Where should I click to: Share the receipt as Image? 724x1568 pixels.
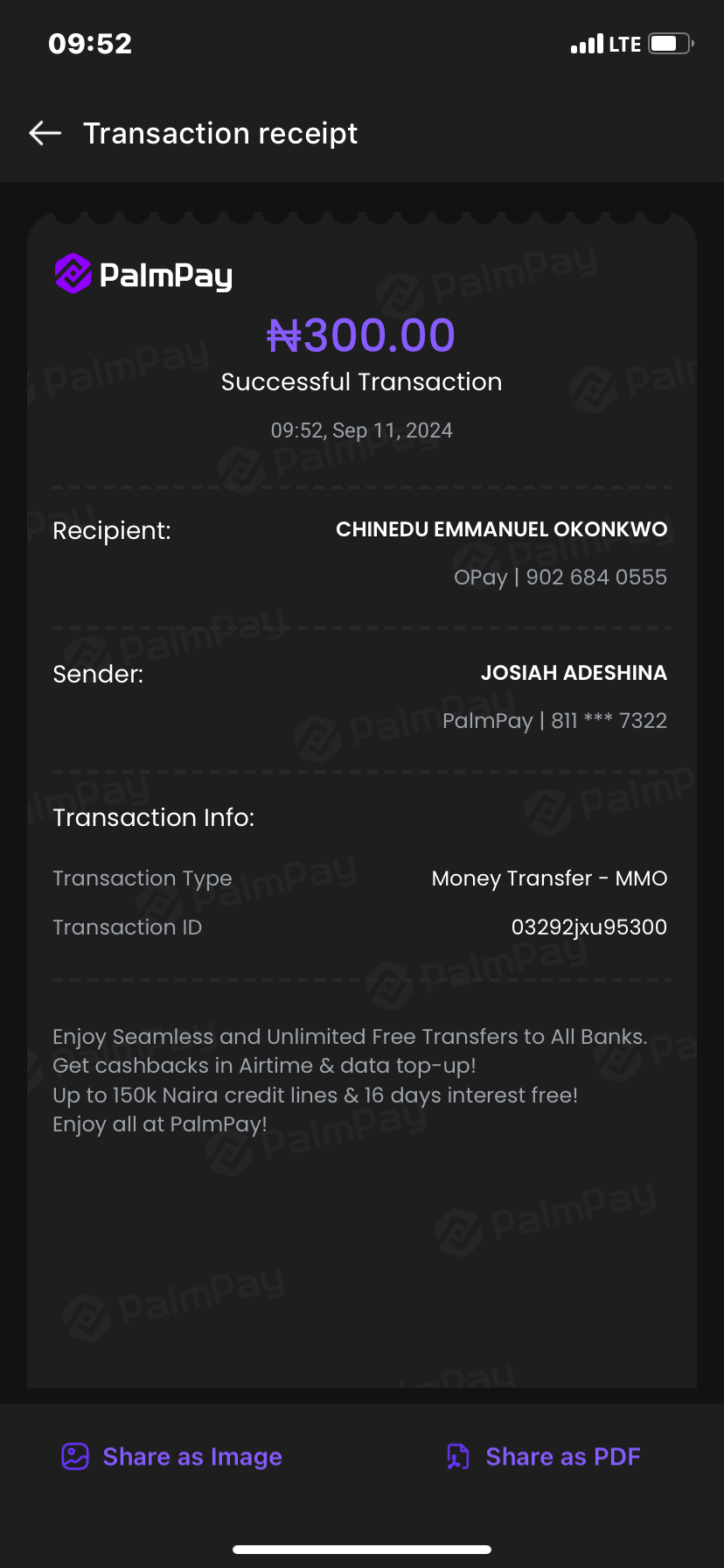coord(172,1457)
